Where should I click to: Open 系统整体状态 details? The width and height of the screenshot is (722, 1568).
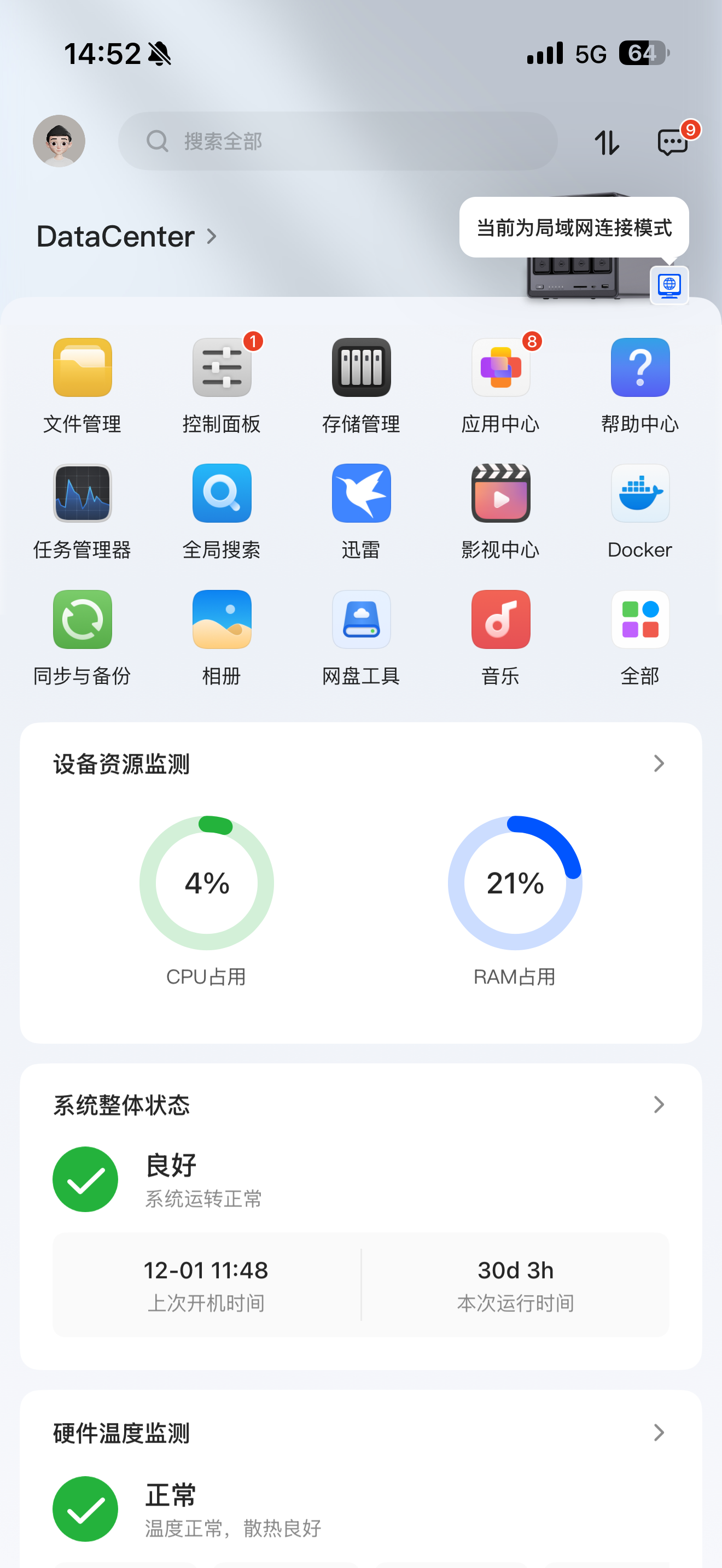(x=659, y=1104)
